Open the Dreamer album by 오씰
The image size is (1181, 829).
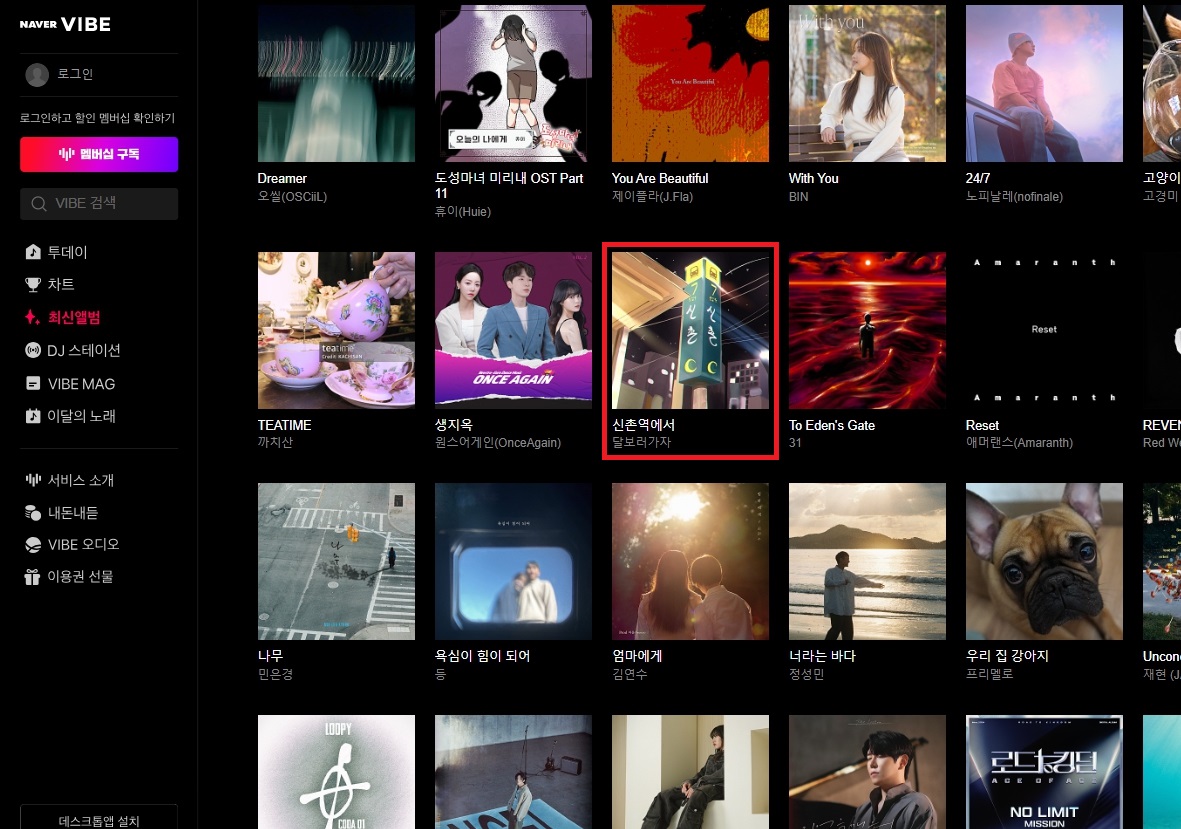point(336,84)
